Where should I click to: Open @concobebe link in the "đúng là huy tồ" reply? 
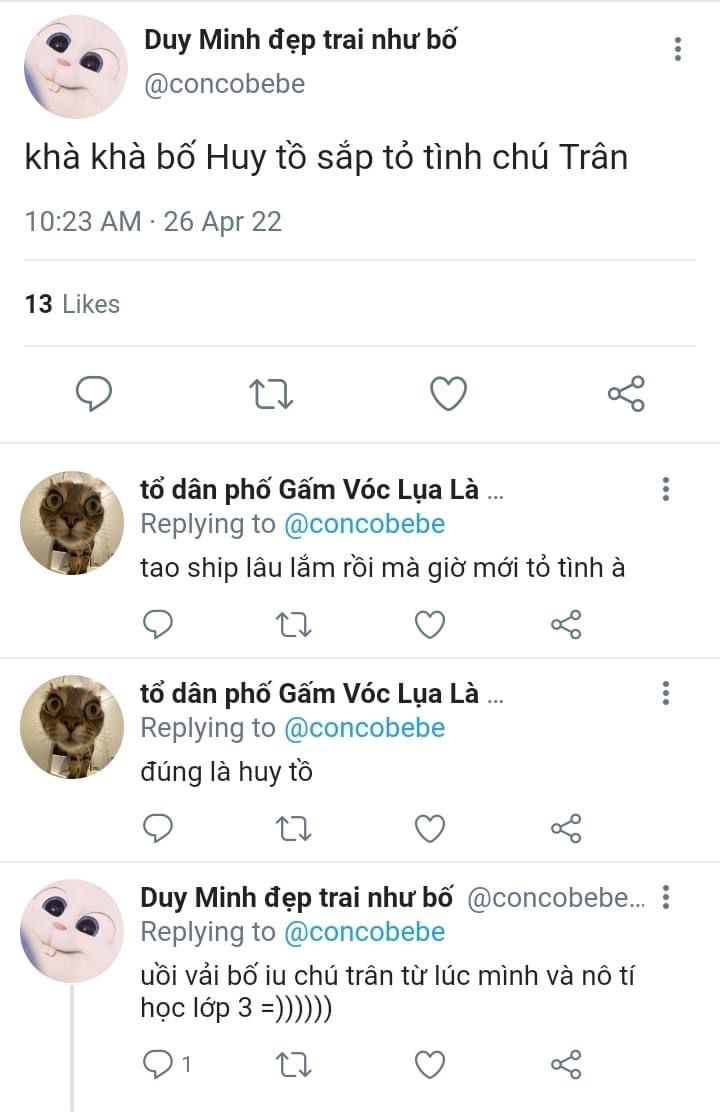click(364, 728)
